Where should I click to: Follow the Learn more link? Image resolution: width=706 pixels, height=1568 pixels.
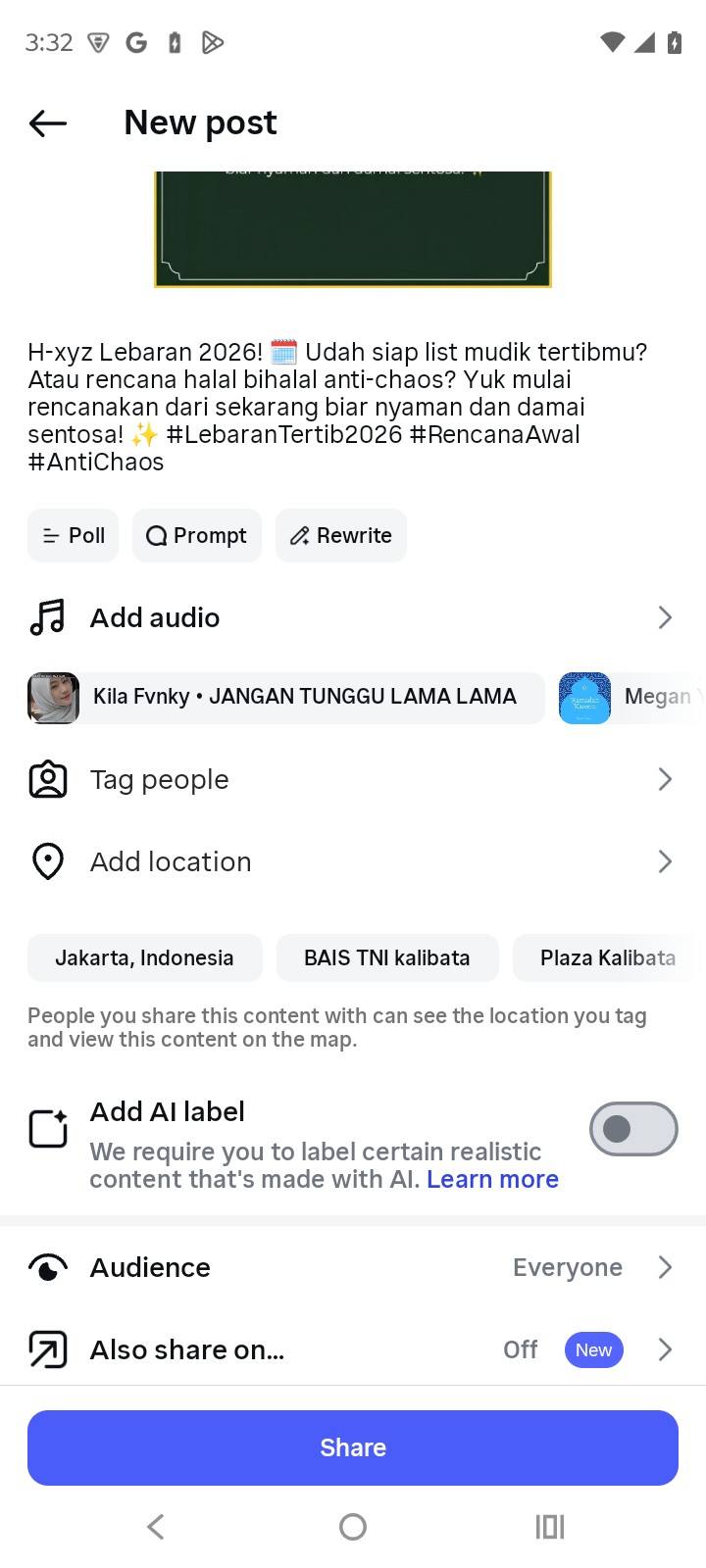click(x=492, y=1179)
